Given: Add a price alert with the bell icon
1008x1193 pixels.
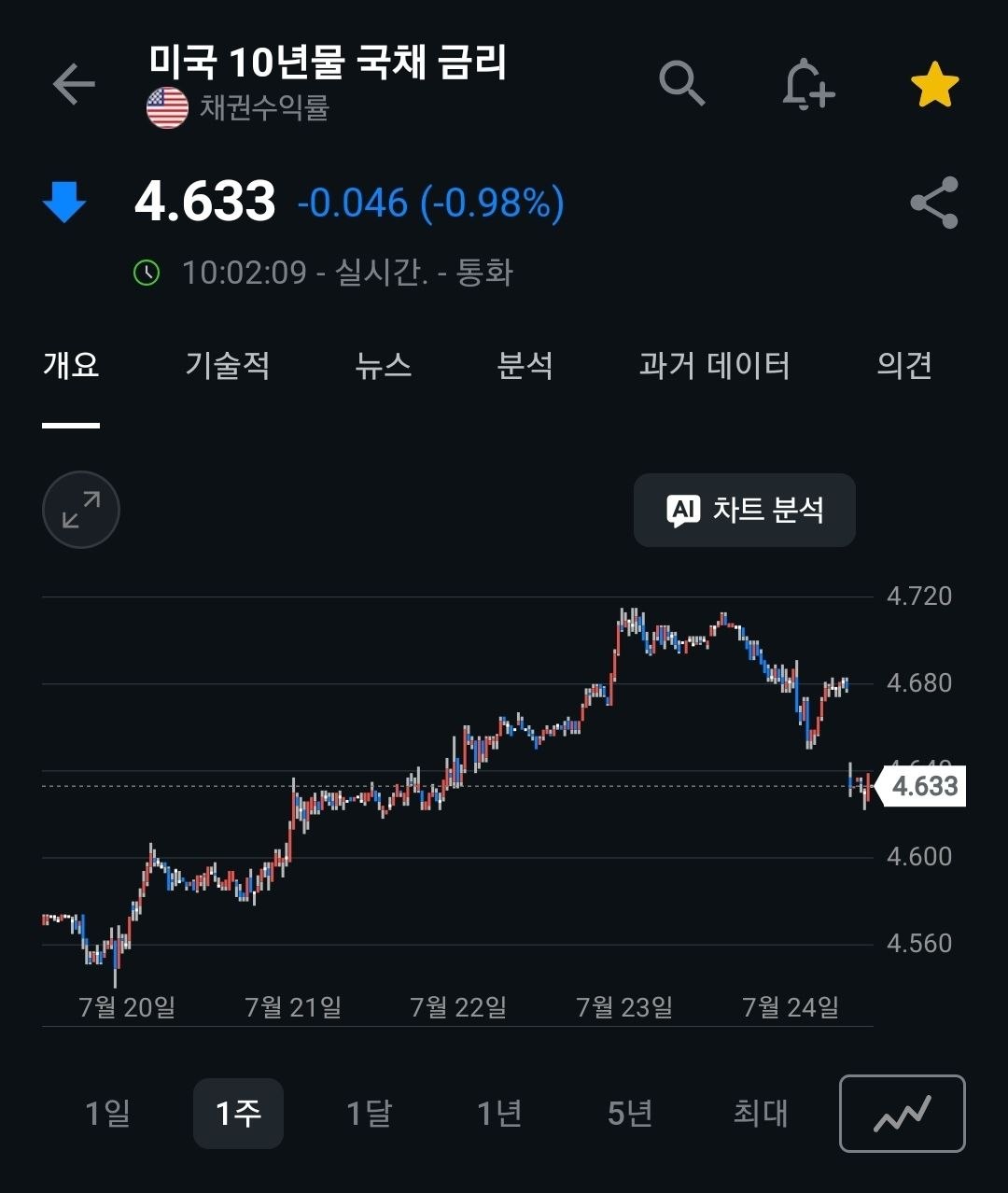Looking at the screenshot, I should [807, 85].
